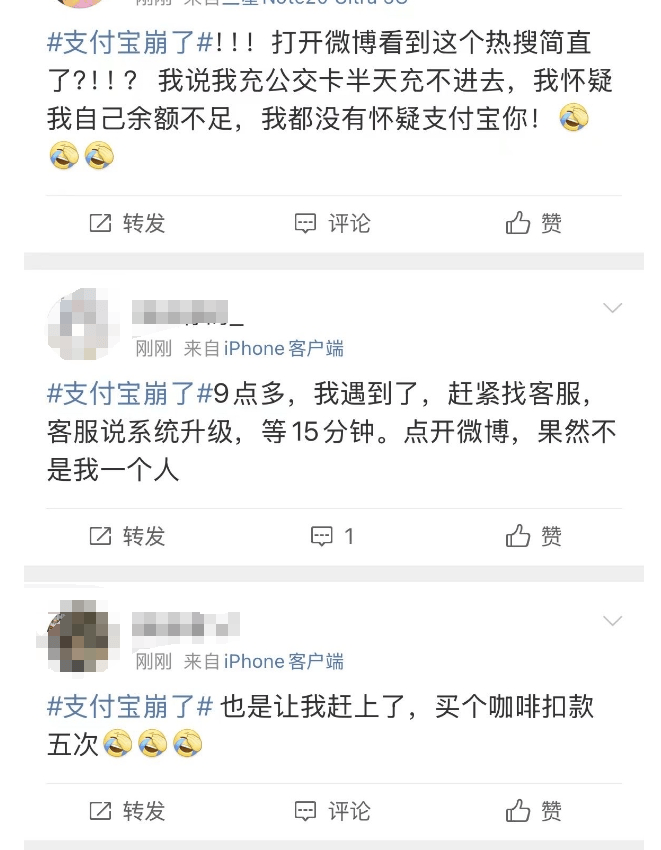Image resolution: width=661 pixels, height=850 pixels.
Task: Like the 客服说系统升级 post
Action: coord(534,536)
